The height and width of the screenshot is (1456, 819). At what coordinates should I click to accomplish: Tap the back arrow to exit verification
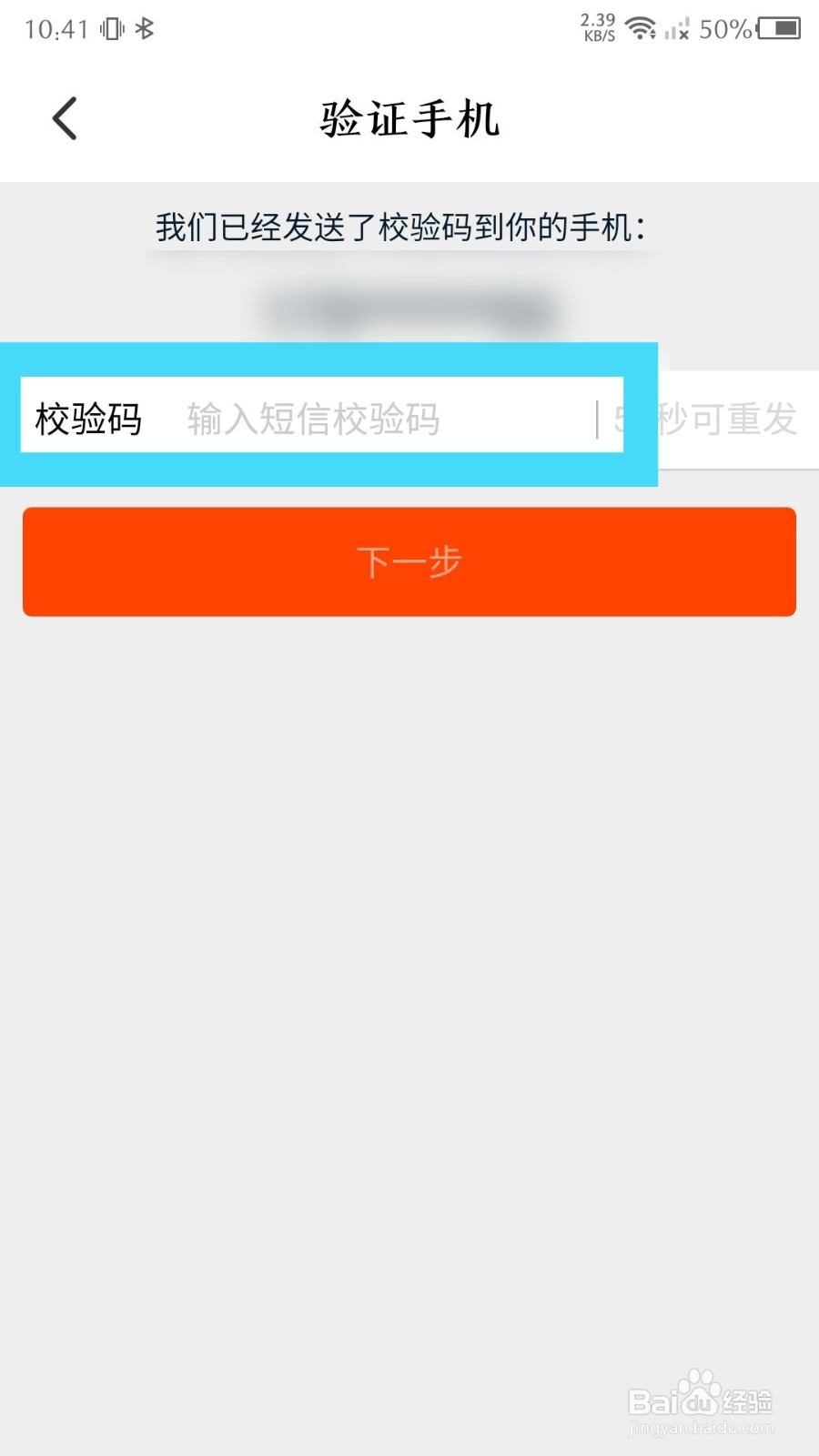coord(64,118)
